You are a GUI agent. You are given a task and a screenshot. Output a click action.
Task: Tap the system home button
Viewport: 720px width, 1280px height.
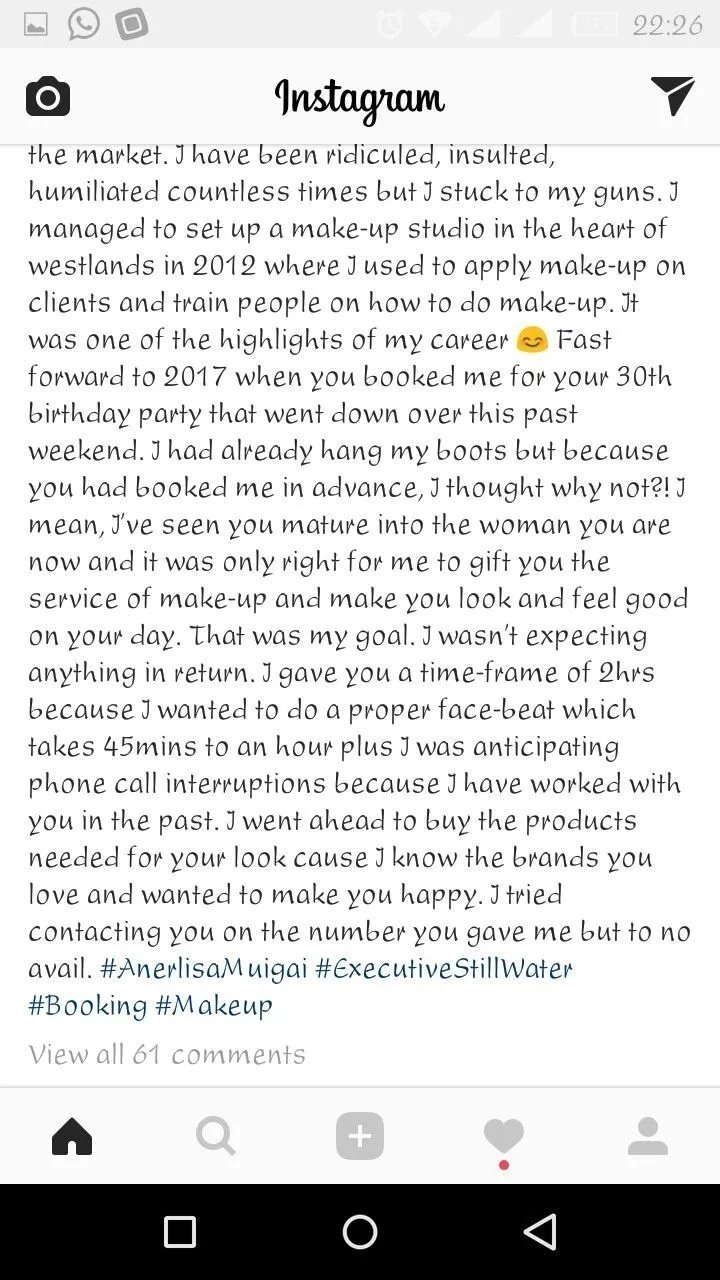360,1232
